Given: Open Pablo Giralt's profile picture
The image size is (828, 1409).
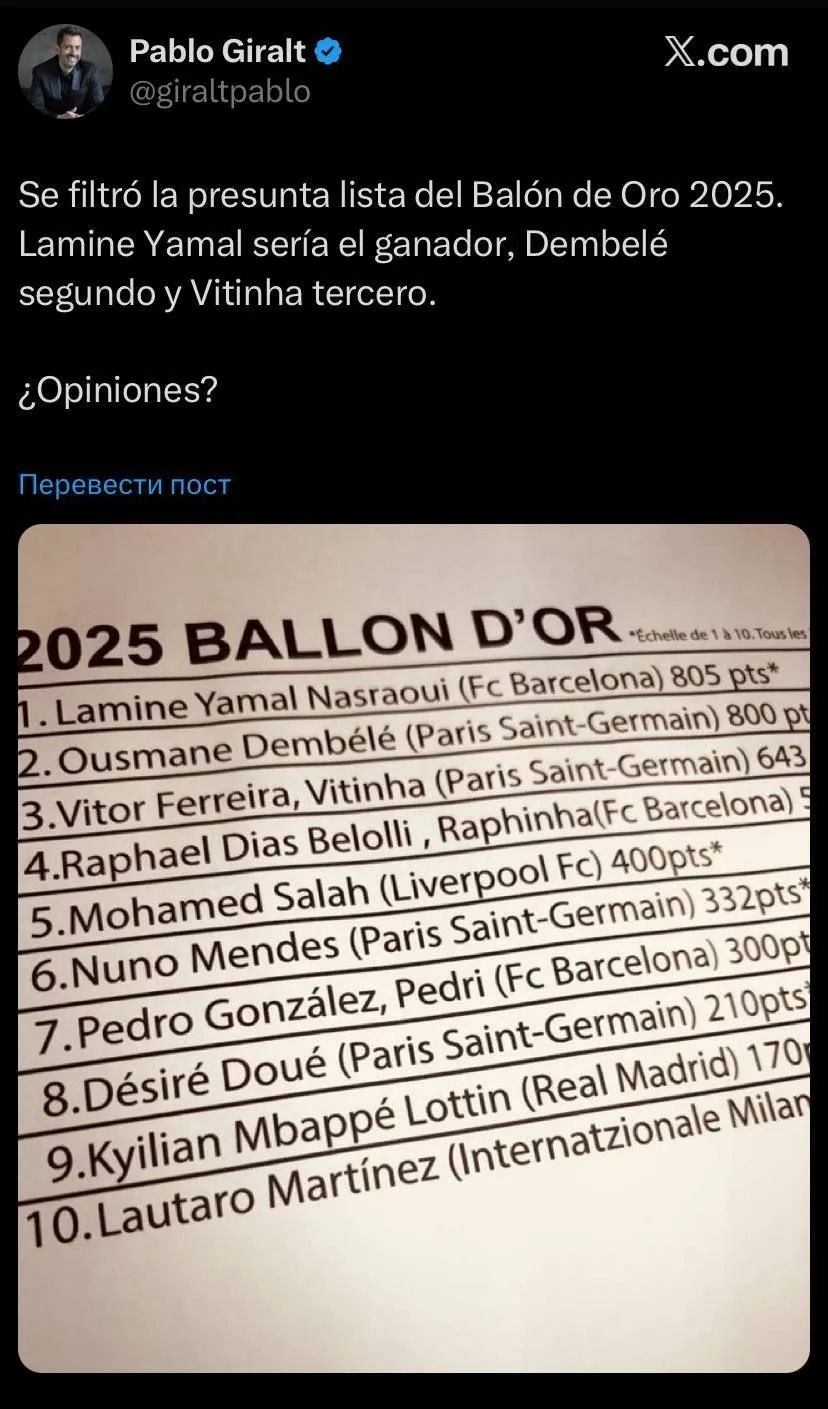Looking at the screenshot, I should click(66, 71).
